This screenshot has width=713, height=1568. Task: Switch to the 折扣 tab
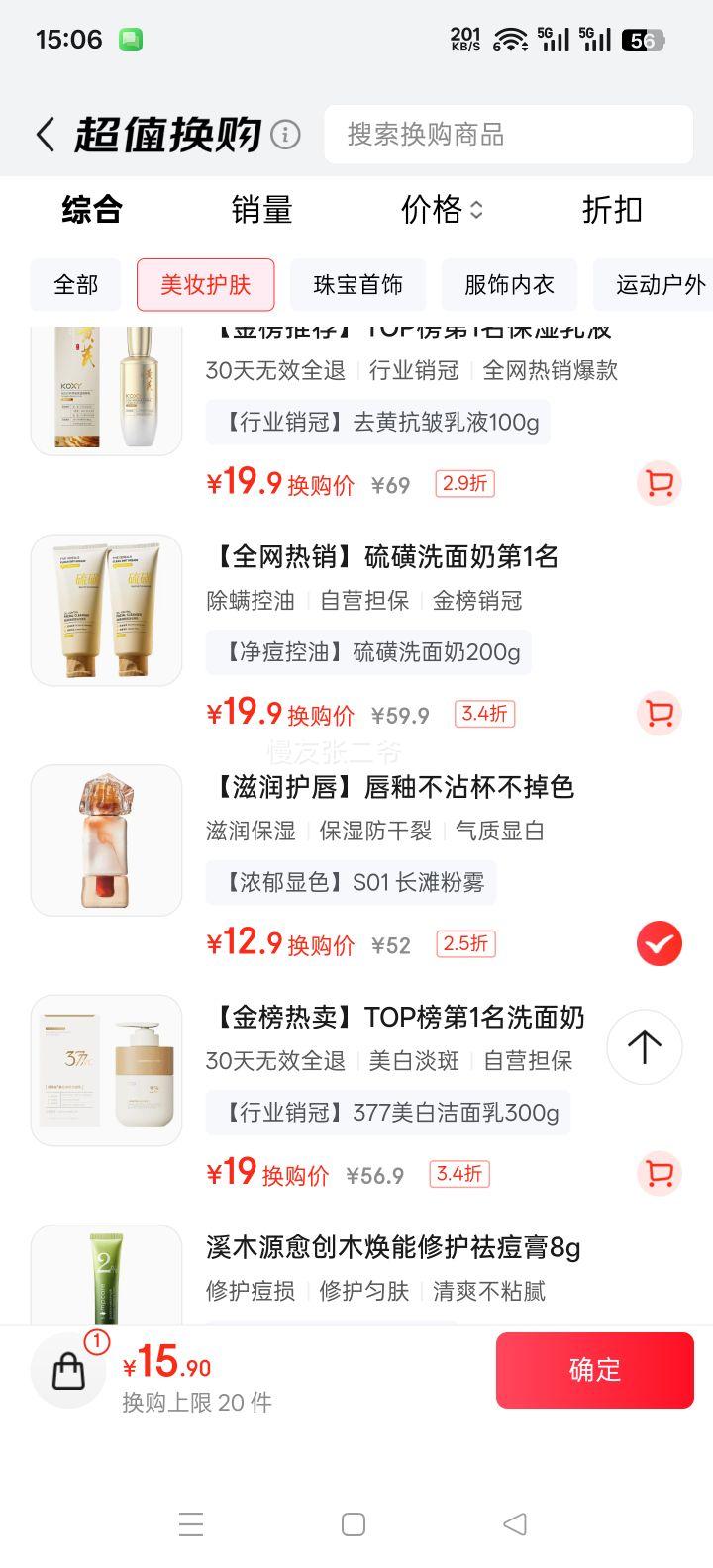click(x=611, y=210)
